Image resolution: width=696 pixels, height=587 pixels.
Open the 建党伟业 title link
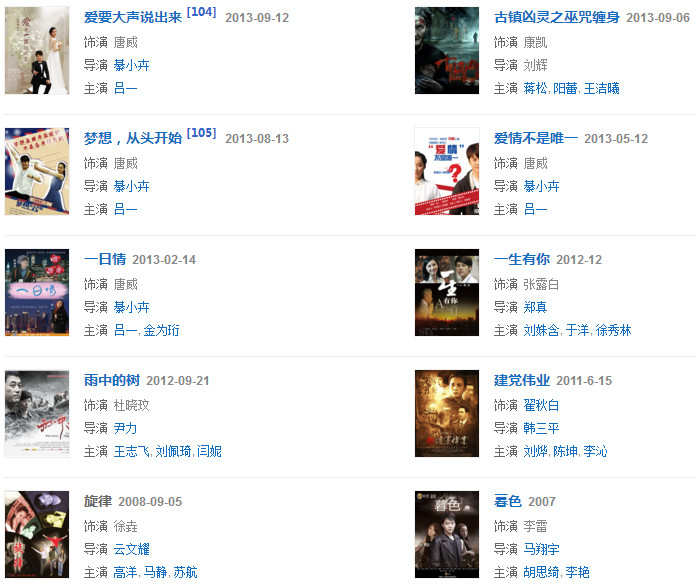[521, 380]
